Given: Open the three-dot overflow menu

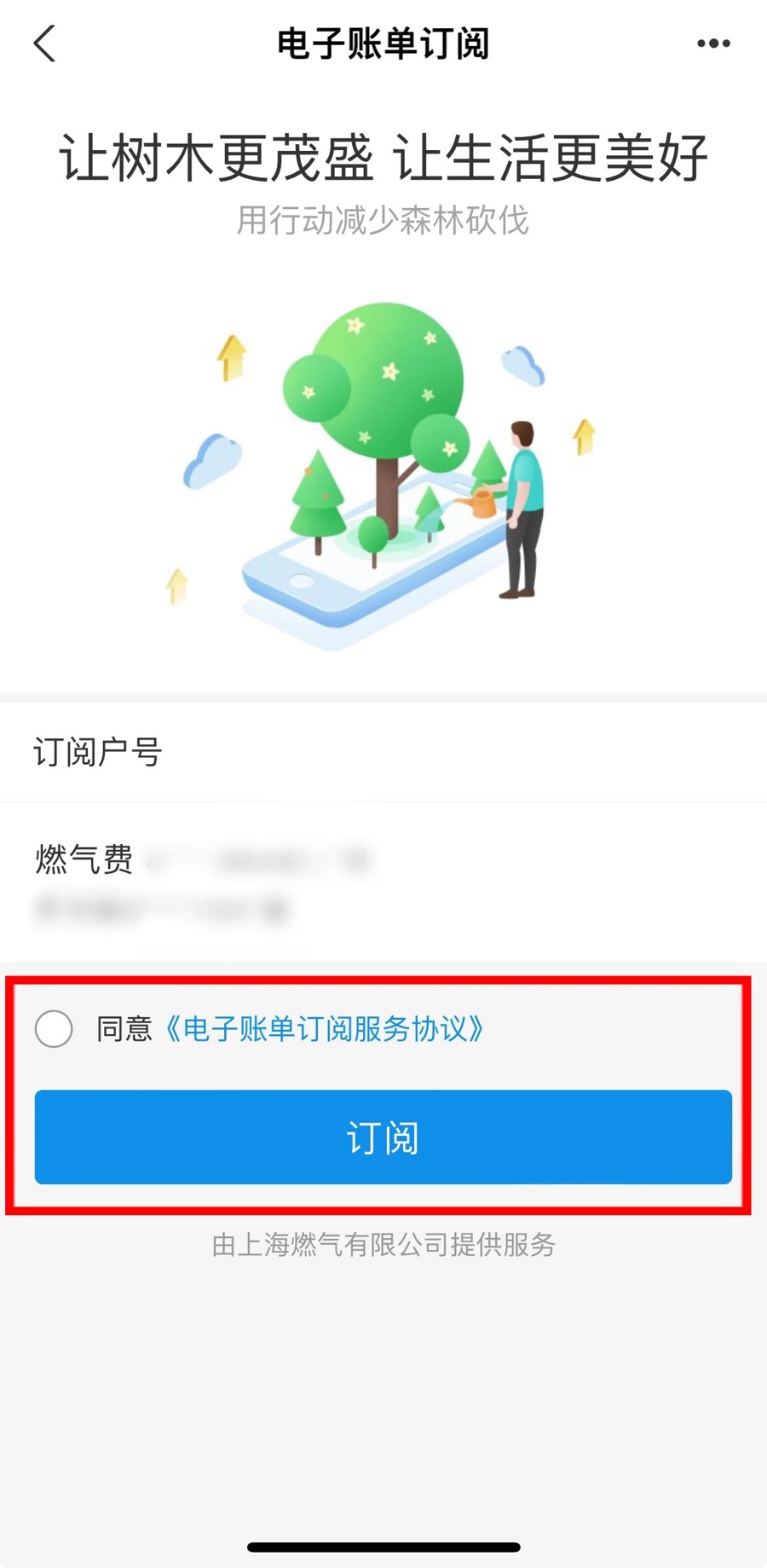Looking at the screenshot, I should click(x=713, y=43).
